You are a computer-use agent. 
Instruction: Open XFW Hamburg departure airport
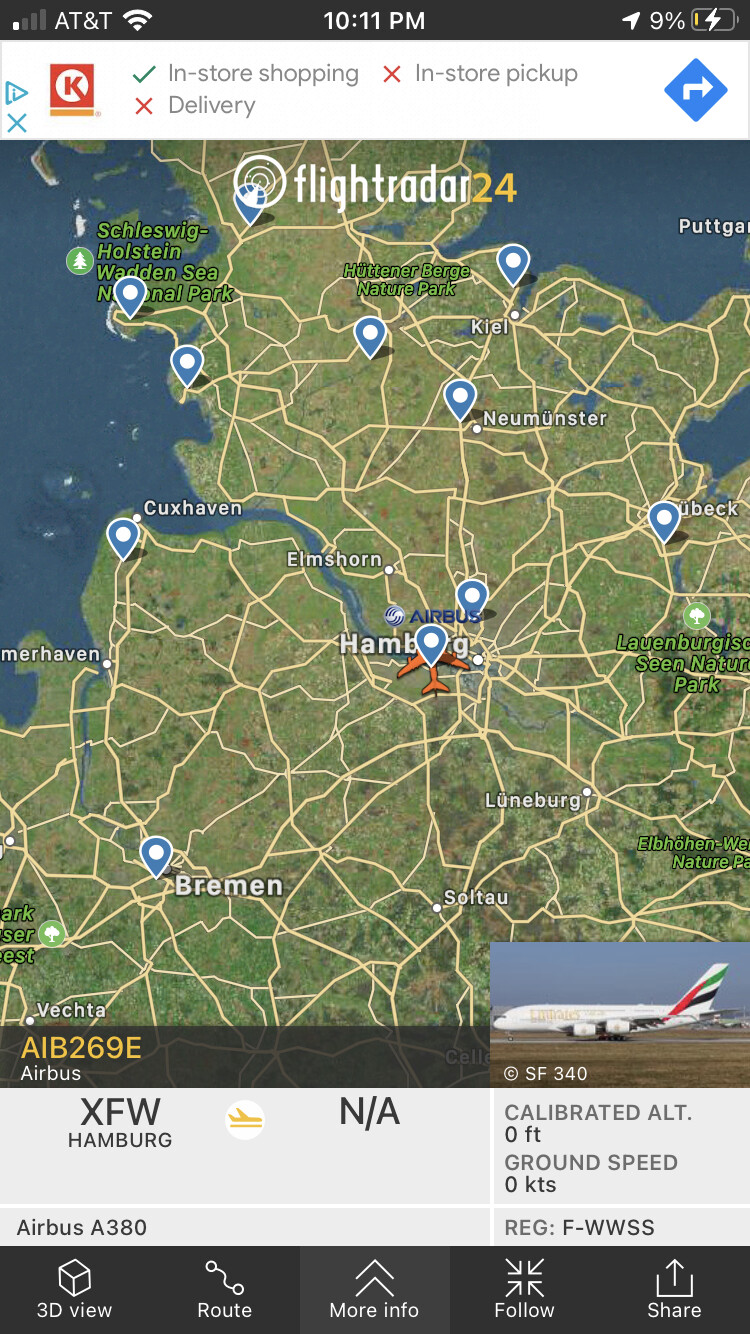(120, 1122)
